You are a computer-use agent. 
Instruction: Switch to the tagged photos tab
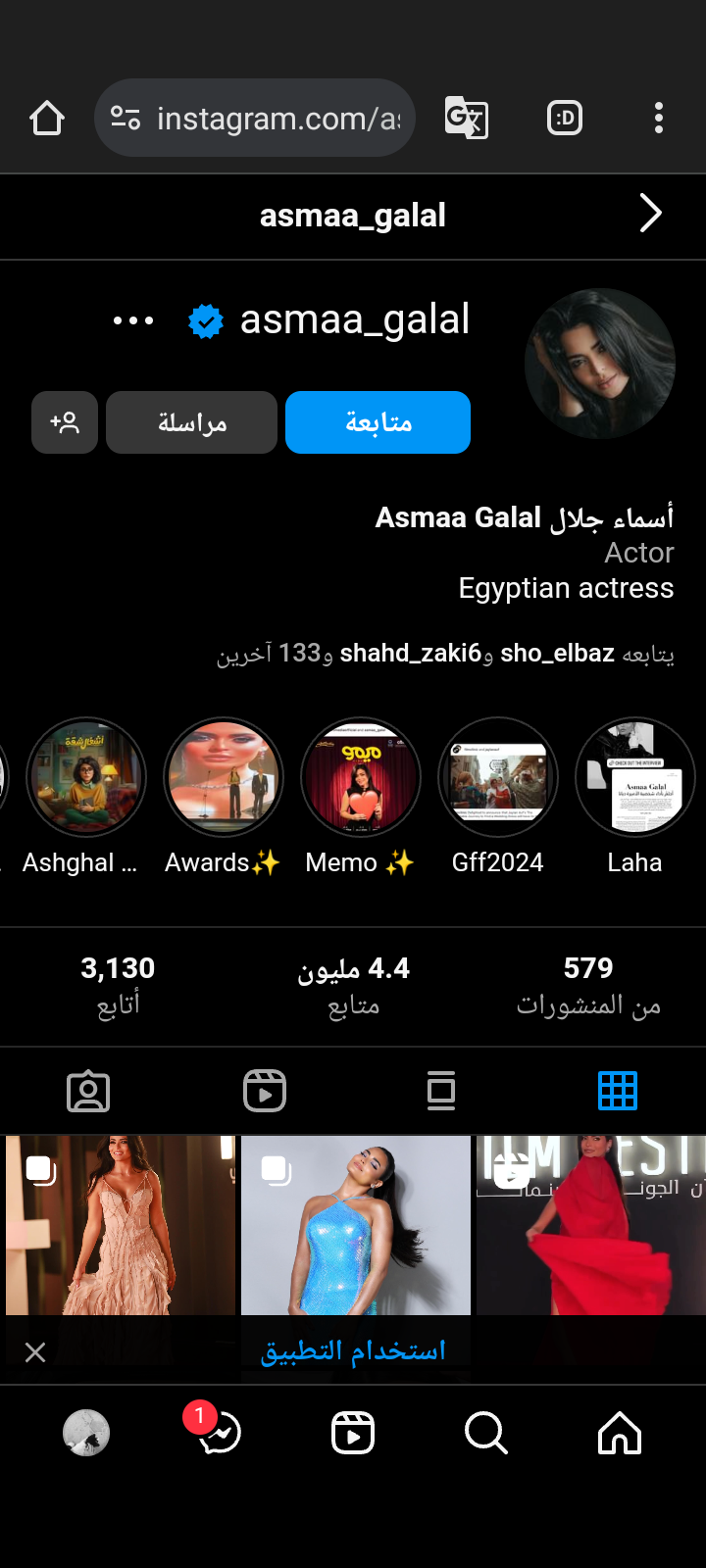[x=88, y=1091]
